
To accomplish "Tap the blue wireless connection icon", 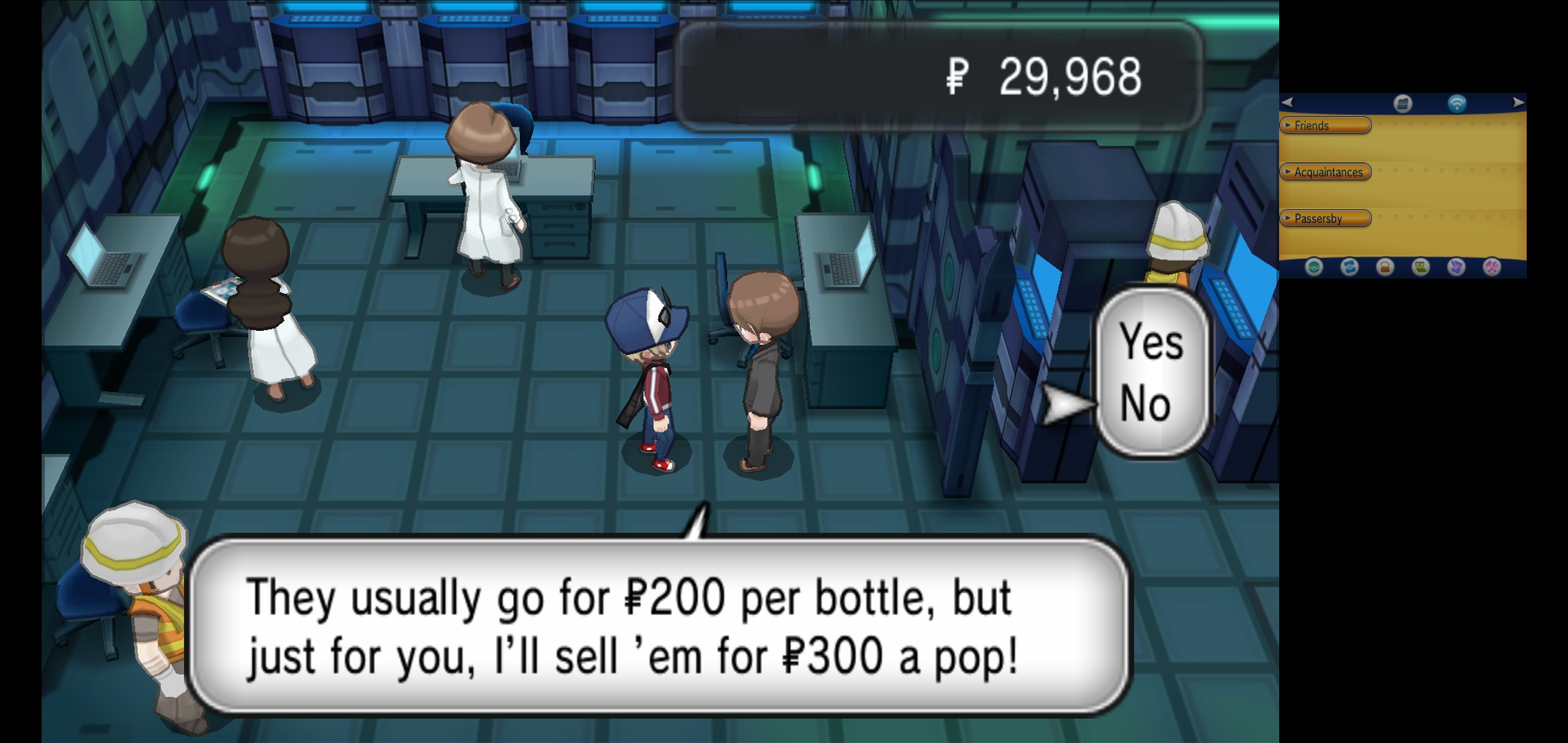I will click(1457, 103).
